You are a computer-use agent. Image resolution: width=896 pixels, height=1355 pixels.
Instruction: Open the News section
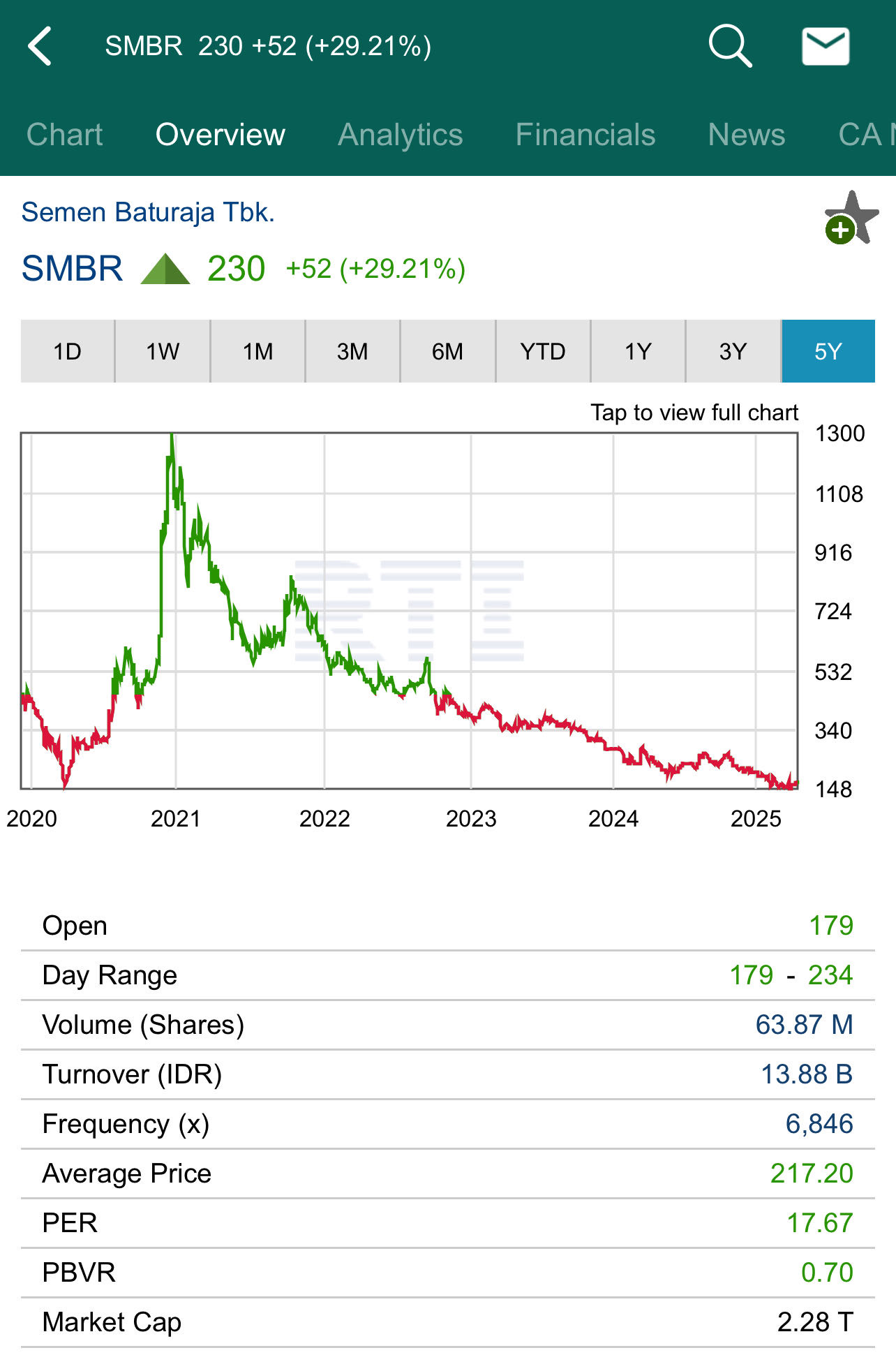click(747, 135)
